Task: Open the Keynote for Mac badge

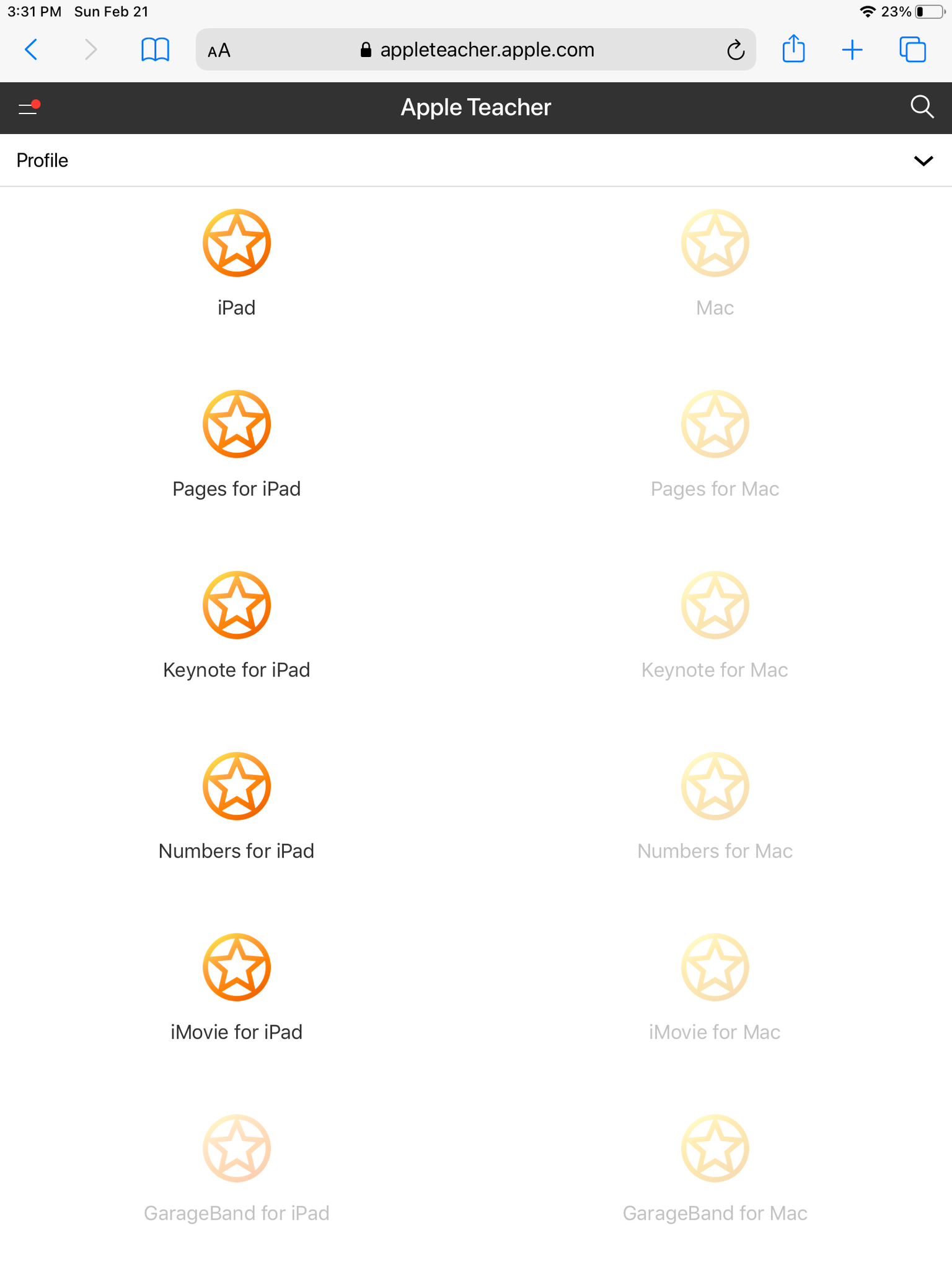Action: click(715, 605)
